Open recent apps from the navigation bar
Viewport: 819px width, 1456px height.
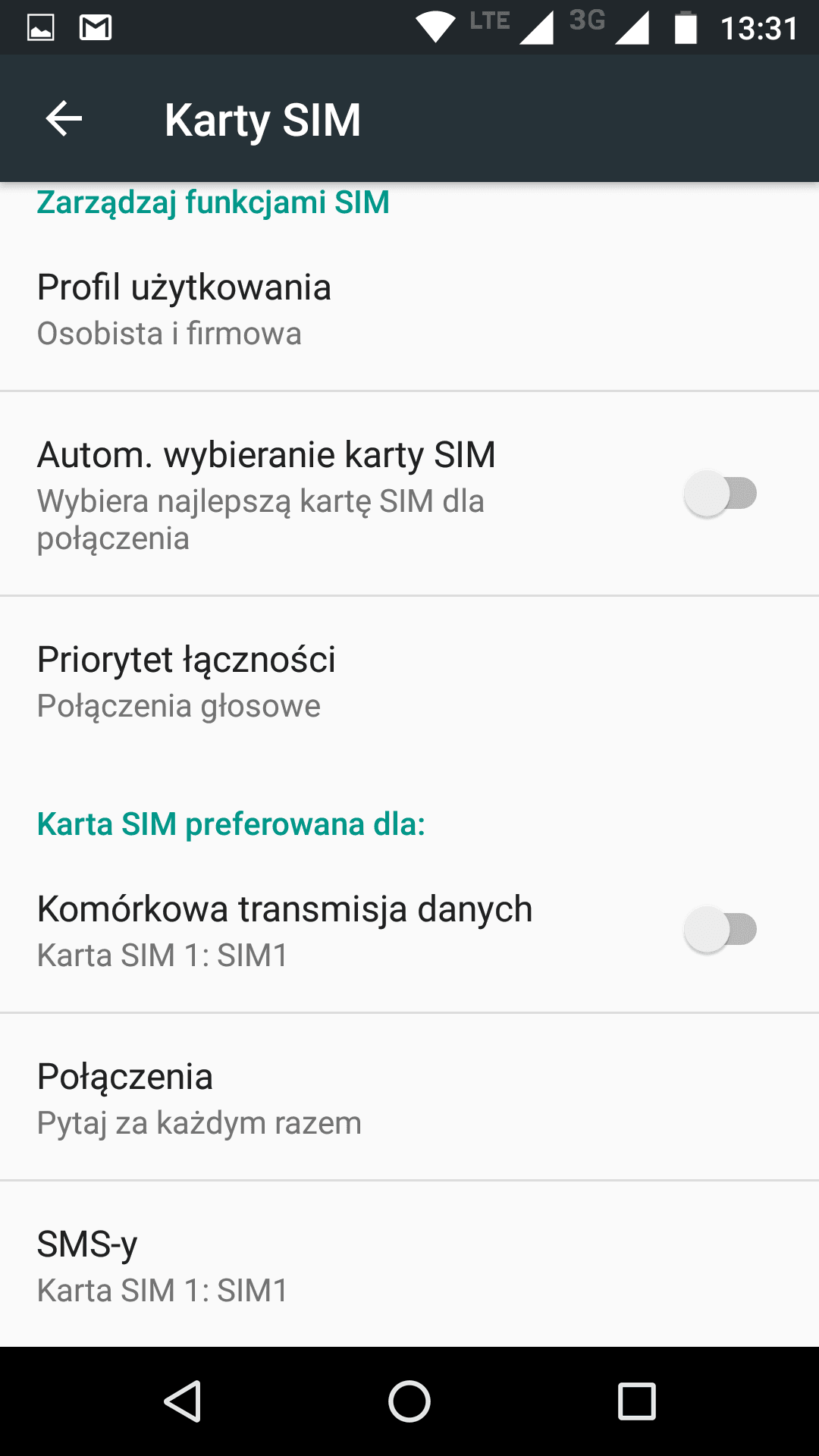[x=637, y=1401]
